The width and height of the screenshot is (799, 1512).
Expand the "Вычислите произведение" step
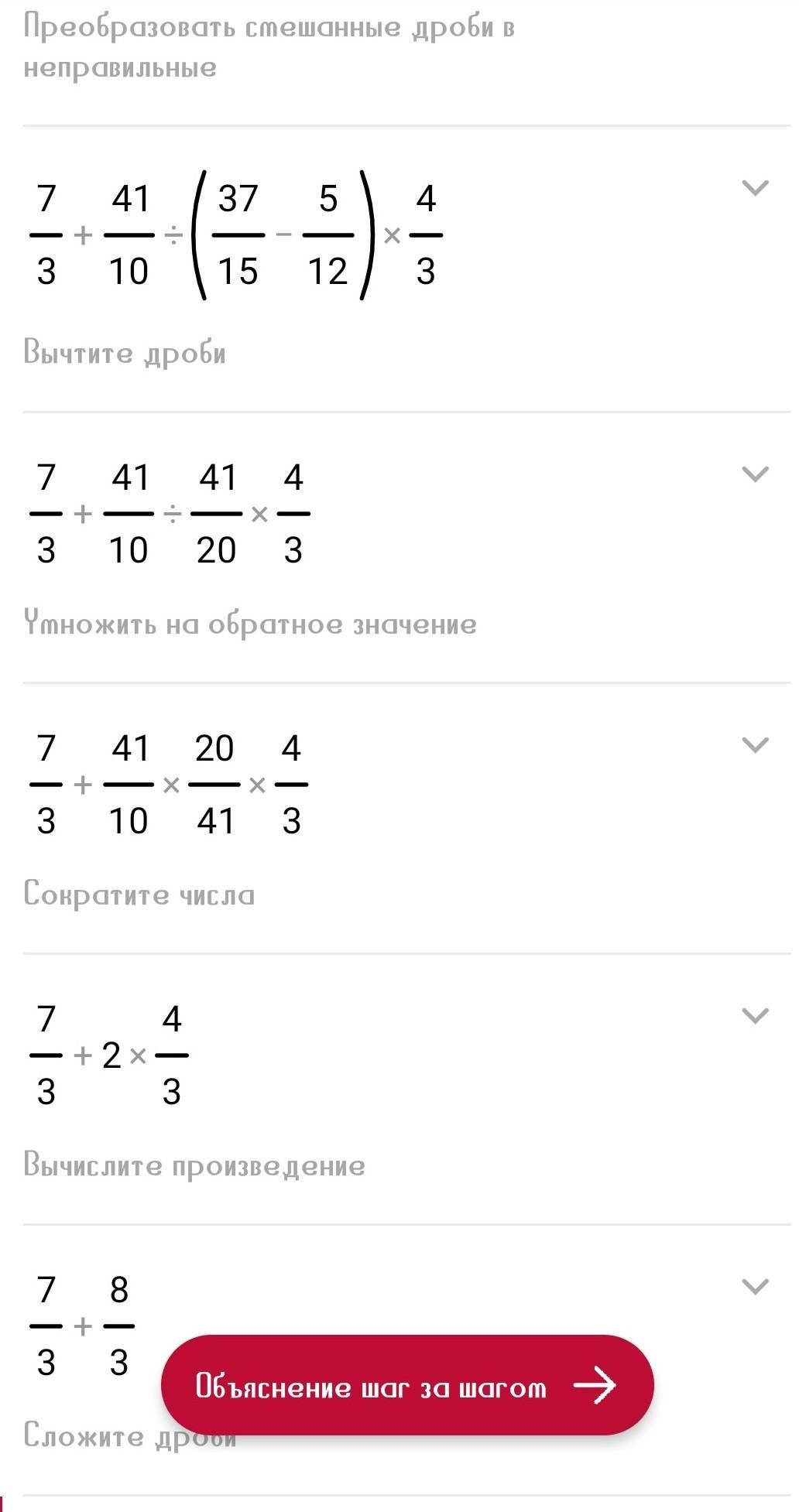pos(755,1016)
